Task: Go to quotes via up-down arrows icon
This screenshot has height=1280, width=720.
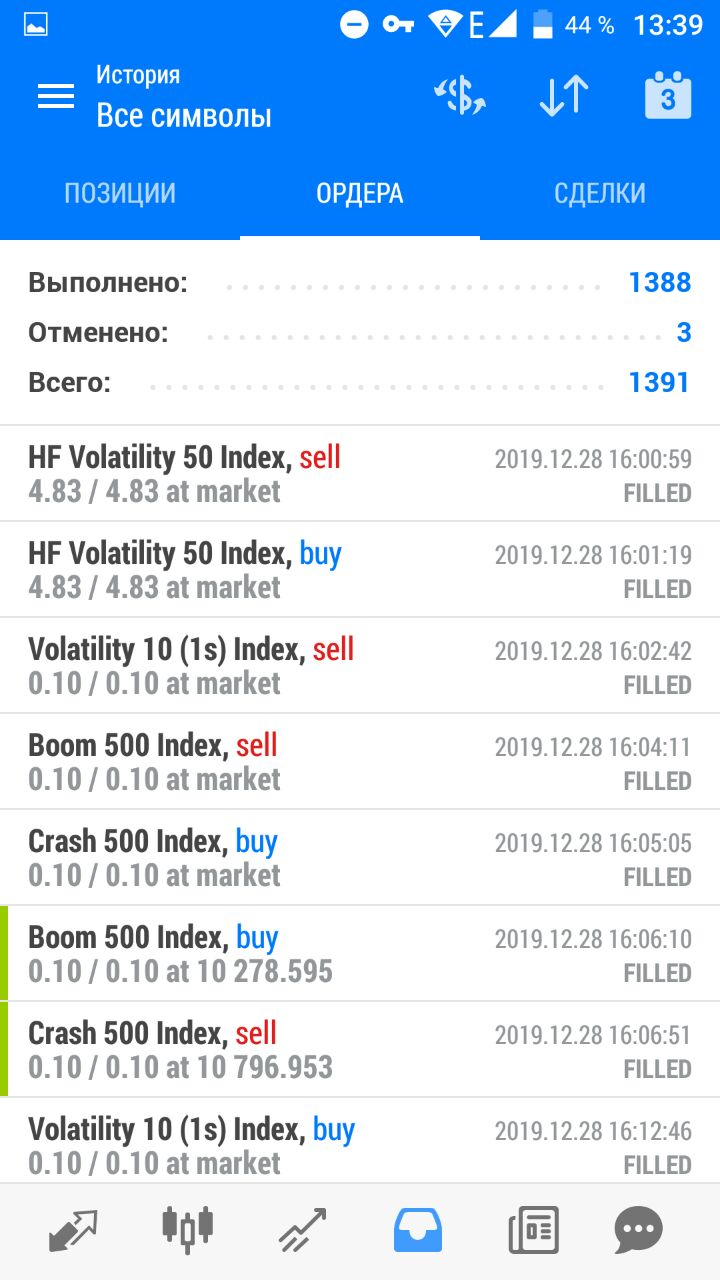Action: 74,1230
